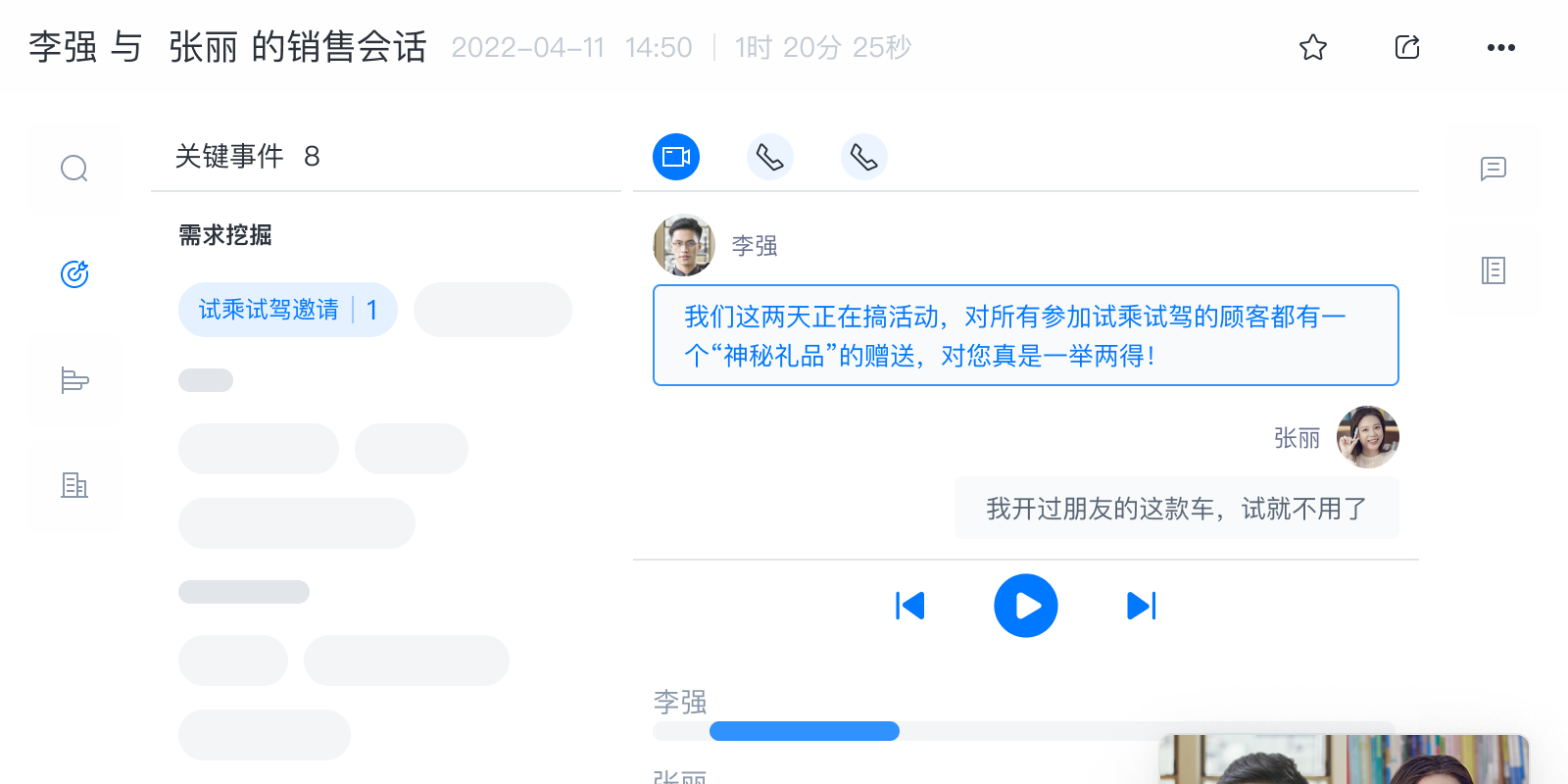The height and width of the screenshot is (784, 1568).
Task: Open the building icon in sidebar
Action: [74, 485]
